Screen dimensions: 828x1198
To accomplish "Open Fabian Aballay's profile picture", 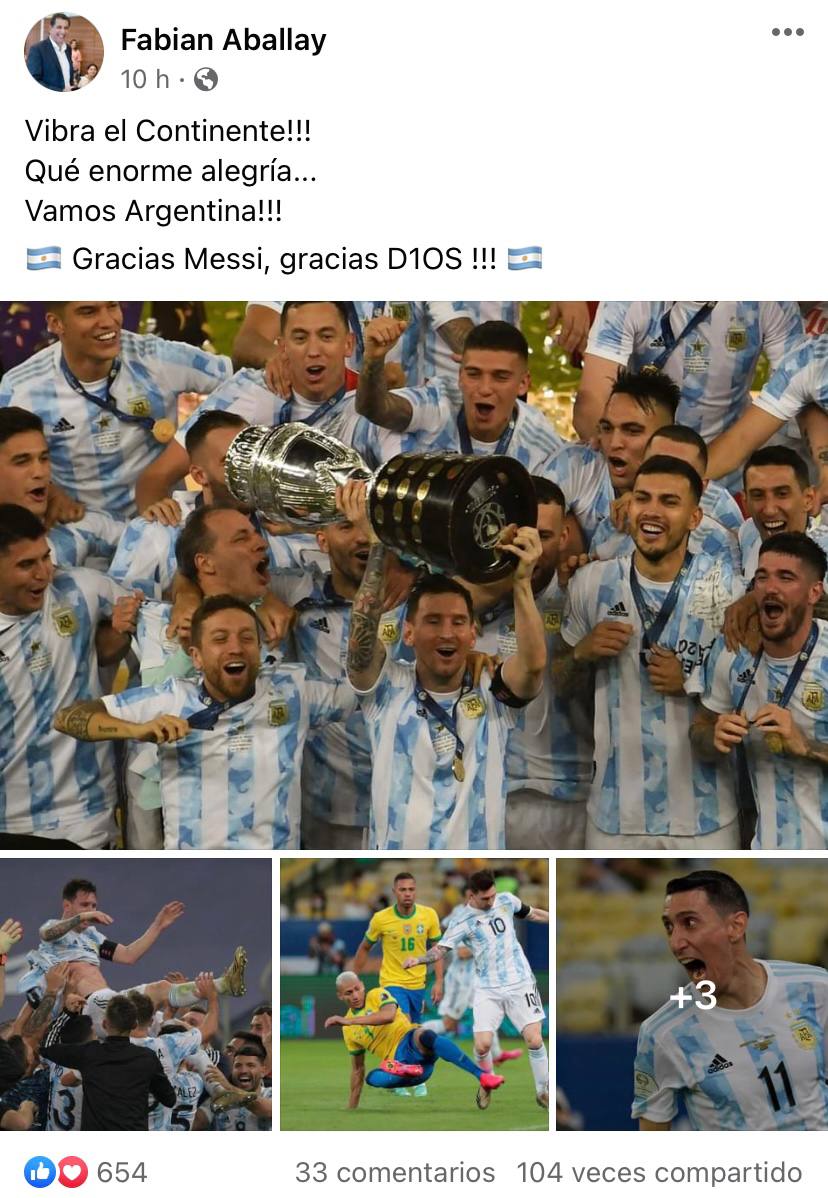I will point(64,52).
